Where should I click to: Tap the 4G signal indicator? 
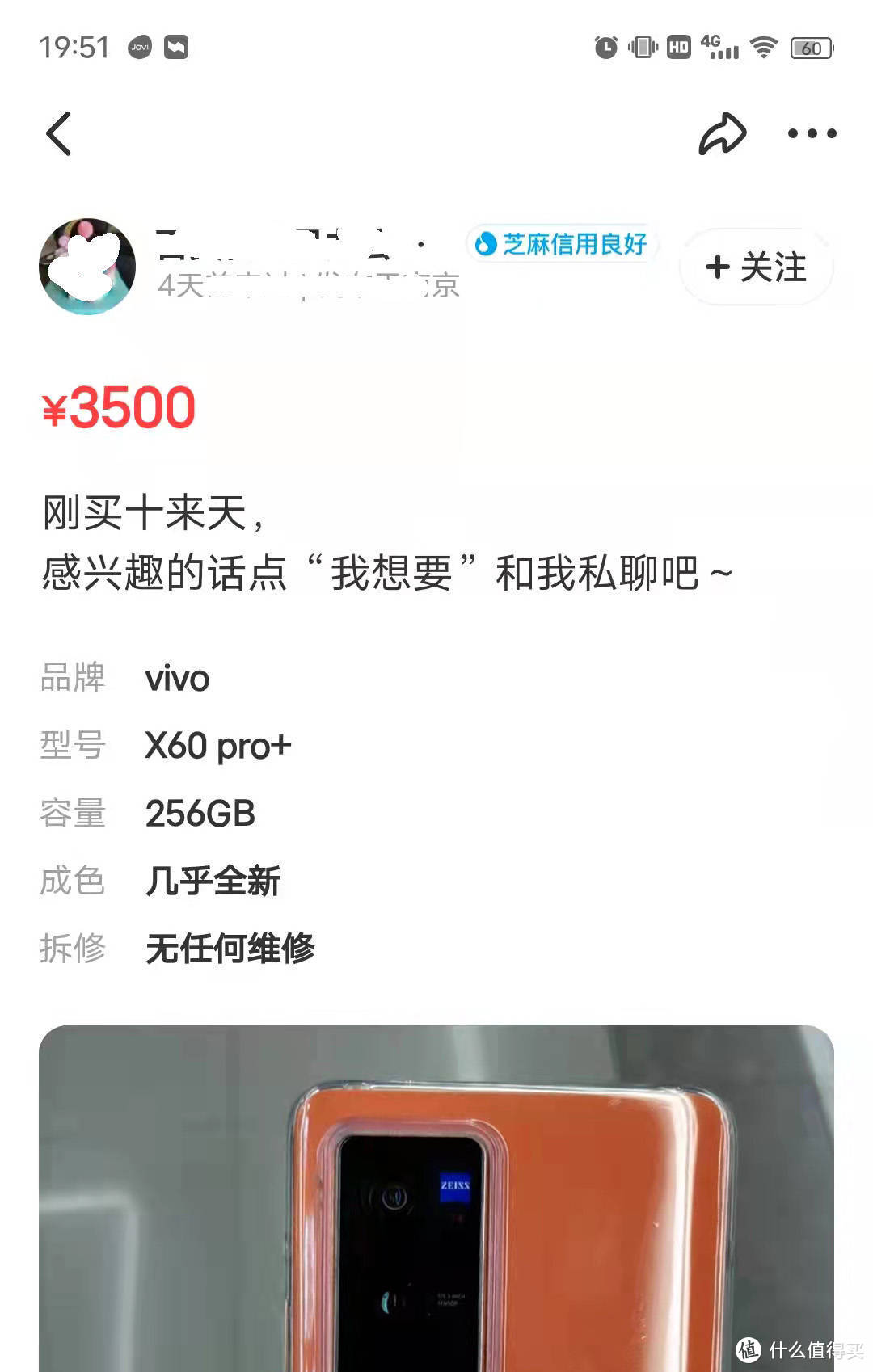point(718,47)
